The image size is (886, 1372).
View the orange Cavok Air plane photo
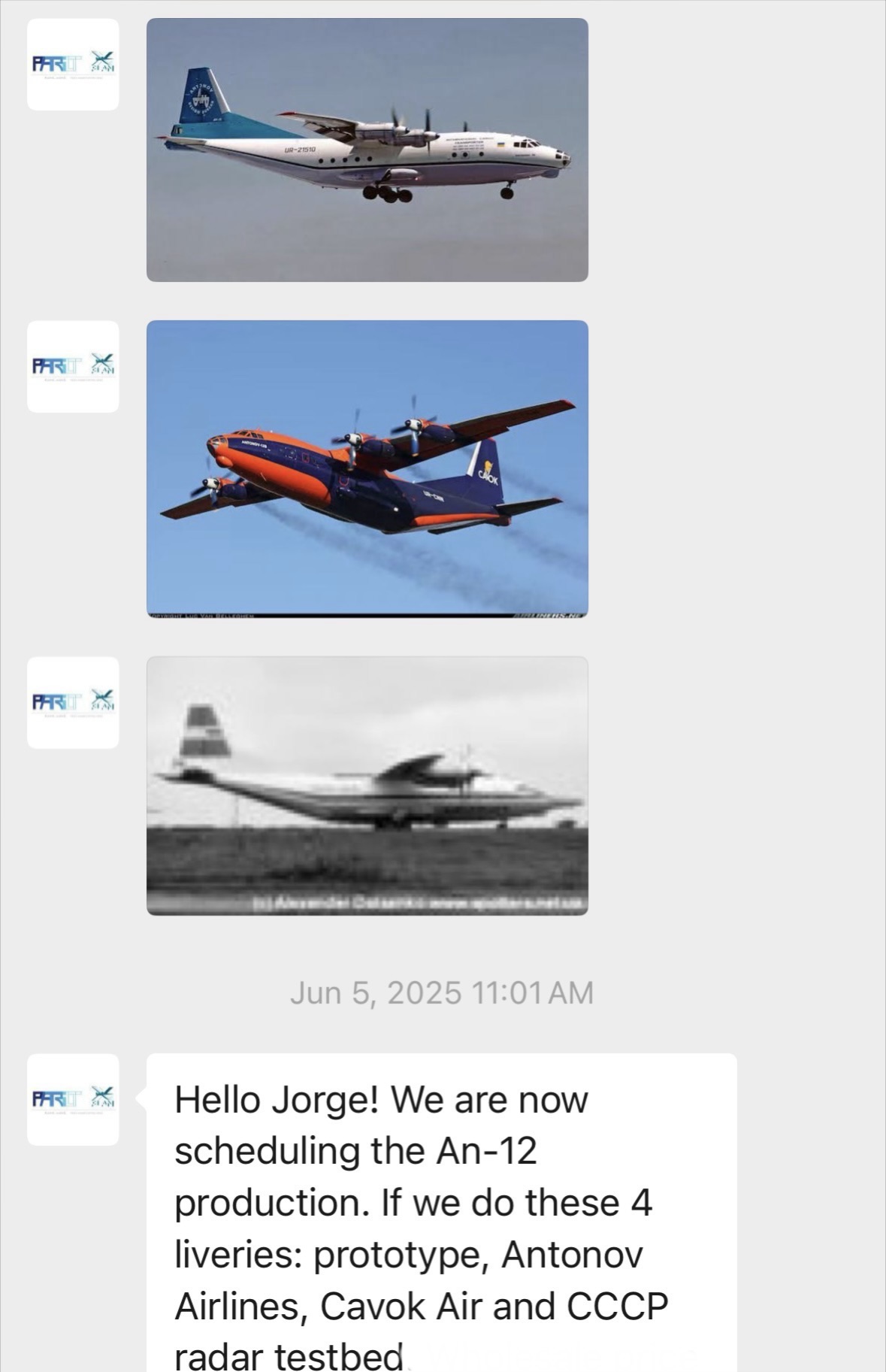pos(367,468)
